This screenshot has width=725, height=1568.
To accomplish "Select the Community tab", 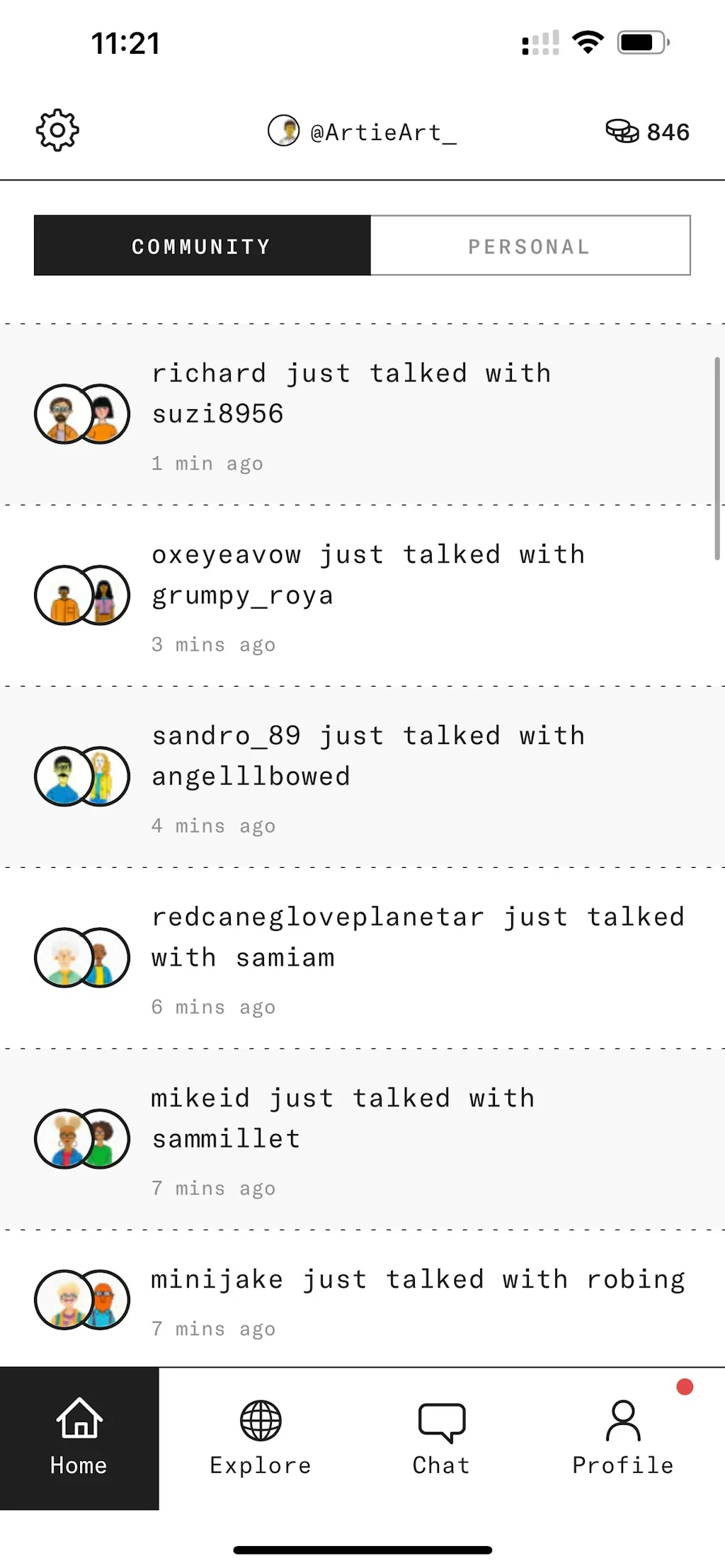I will (x=202, y=246).
